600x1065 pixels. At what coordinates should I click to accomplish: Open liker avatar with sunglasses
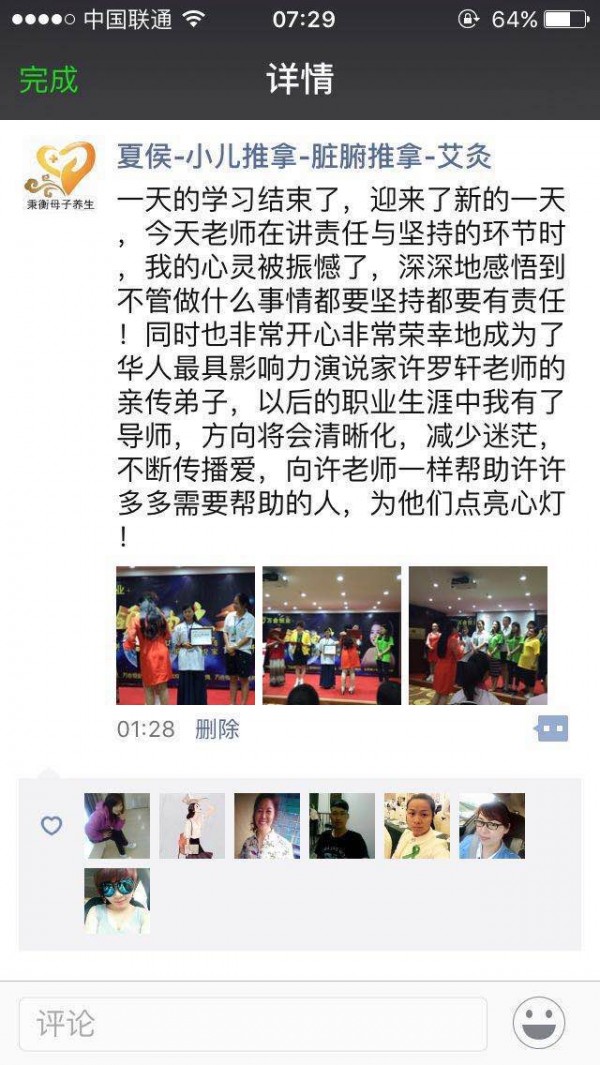(117, 900)
